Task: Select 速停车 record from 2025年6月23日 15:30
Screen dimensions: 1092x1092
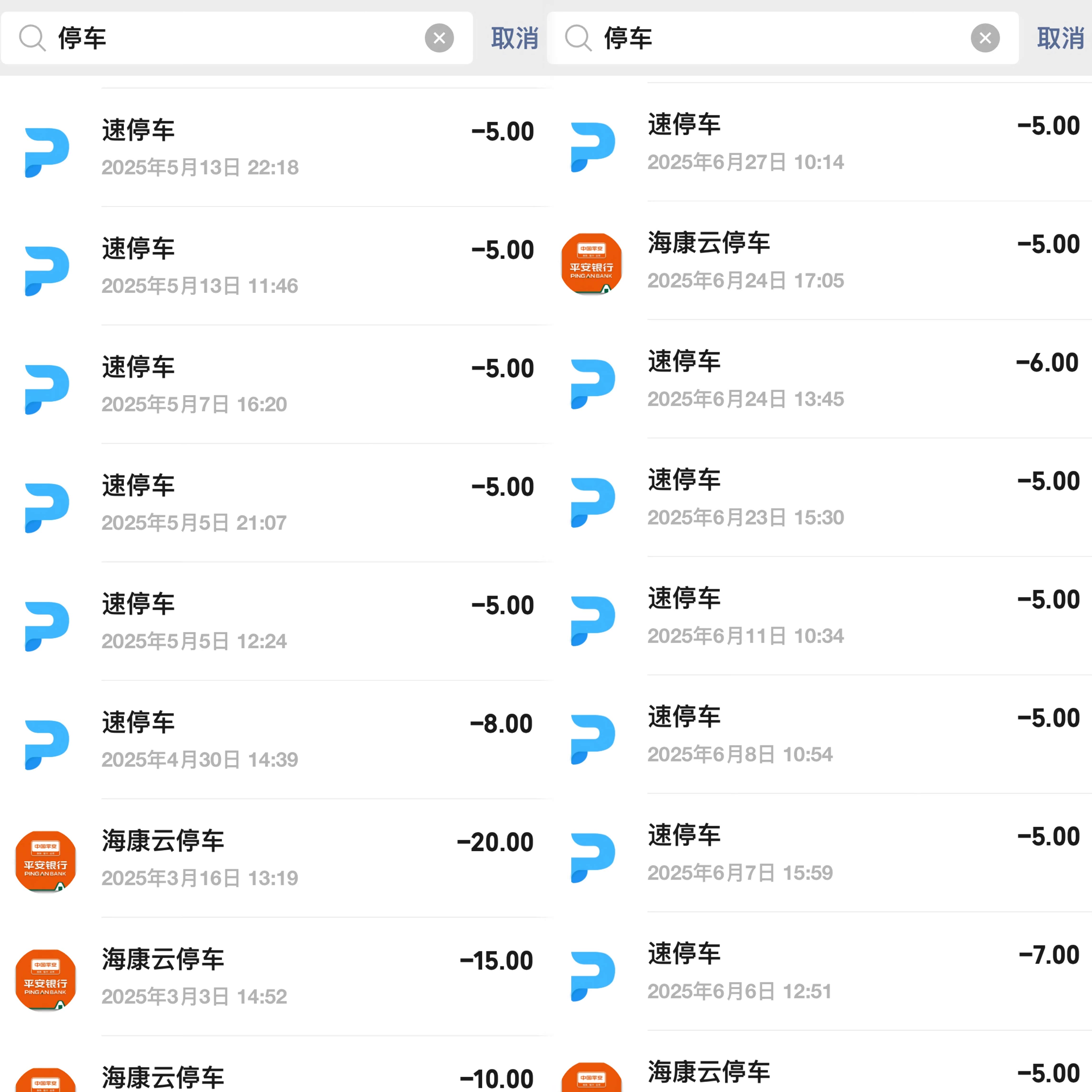Action: 819,497
